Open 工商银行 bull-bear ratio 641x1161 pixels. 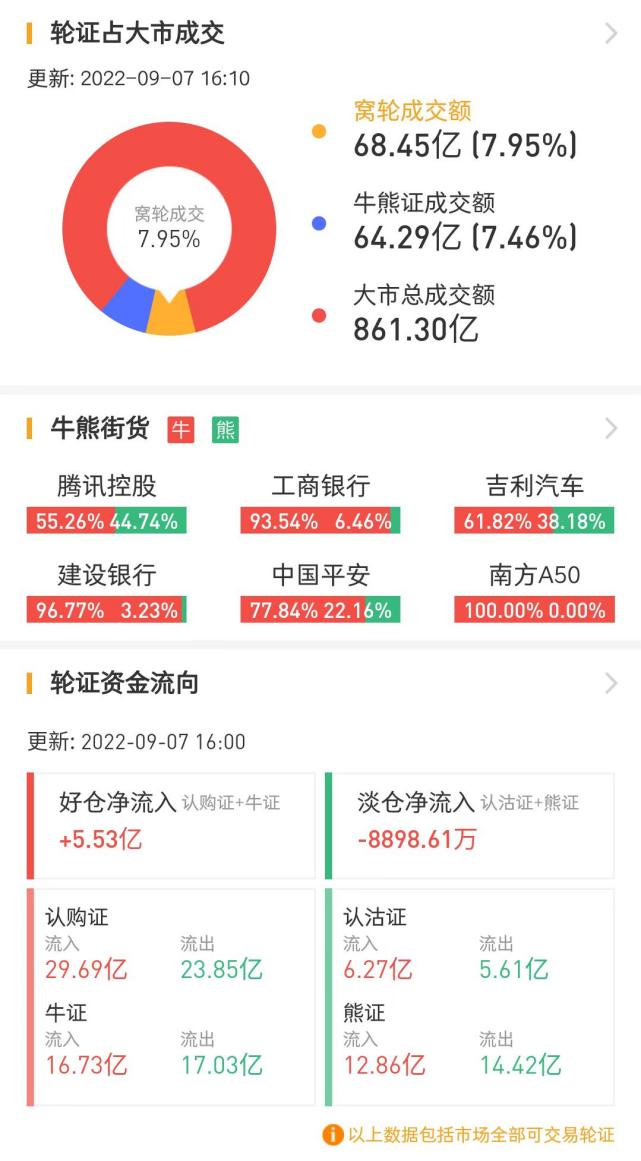[320, 504]
